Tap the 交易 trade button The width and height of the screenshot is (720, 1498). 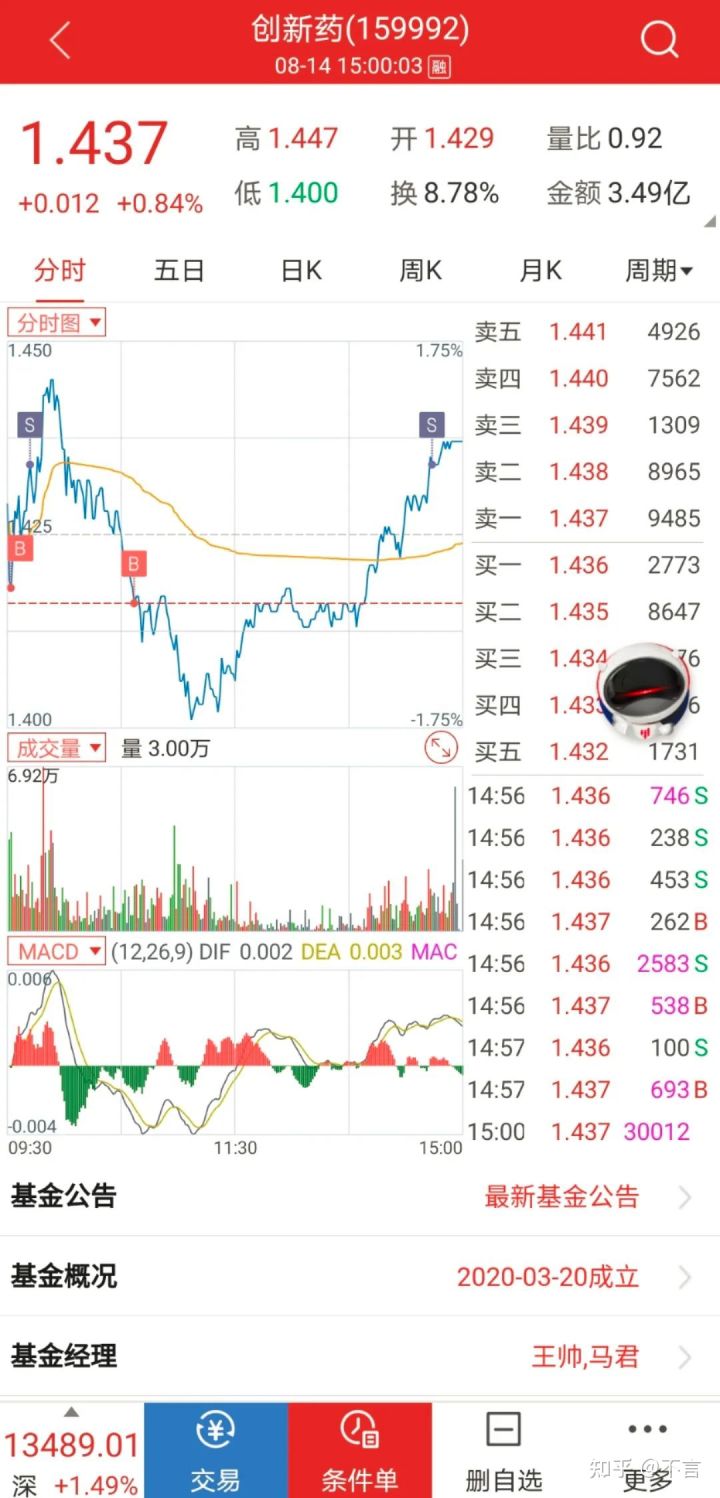pos(216,1450)
